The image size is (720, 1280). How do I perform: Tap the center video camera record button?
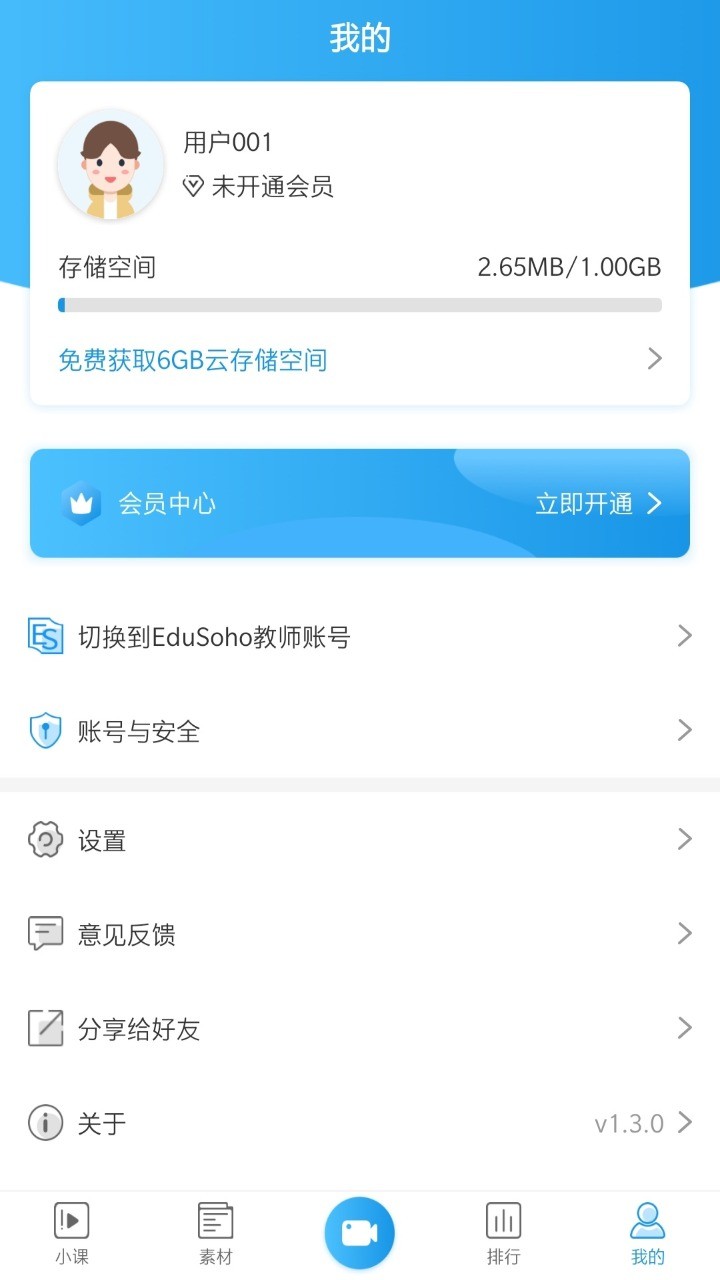coord(360,1233)
